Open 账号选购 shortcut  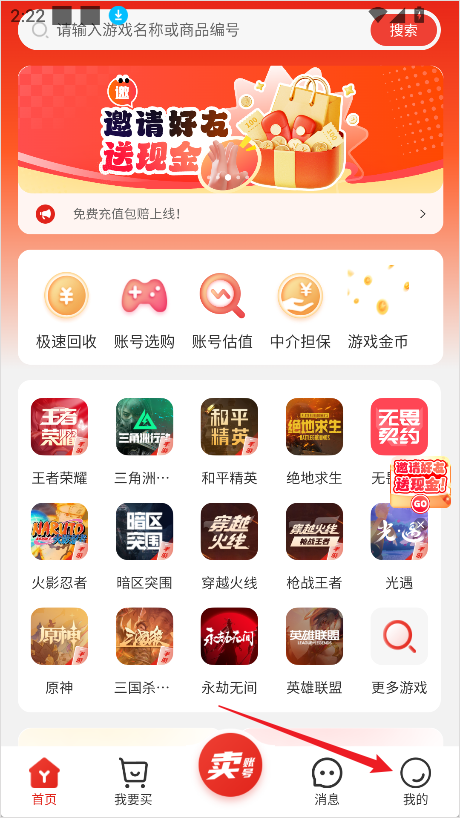pos(144,309)
